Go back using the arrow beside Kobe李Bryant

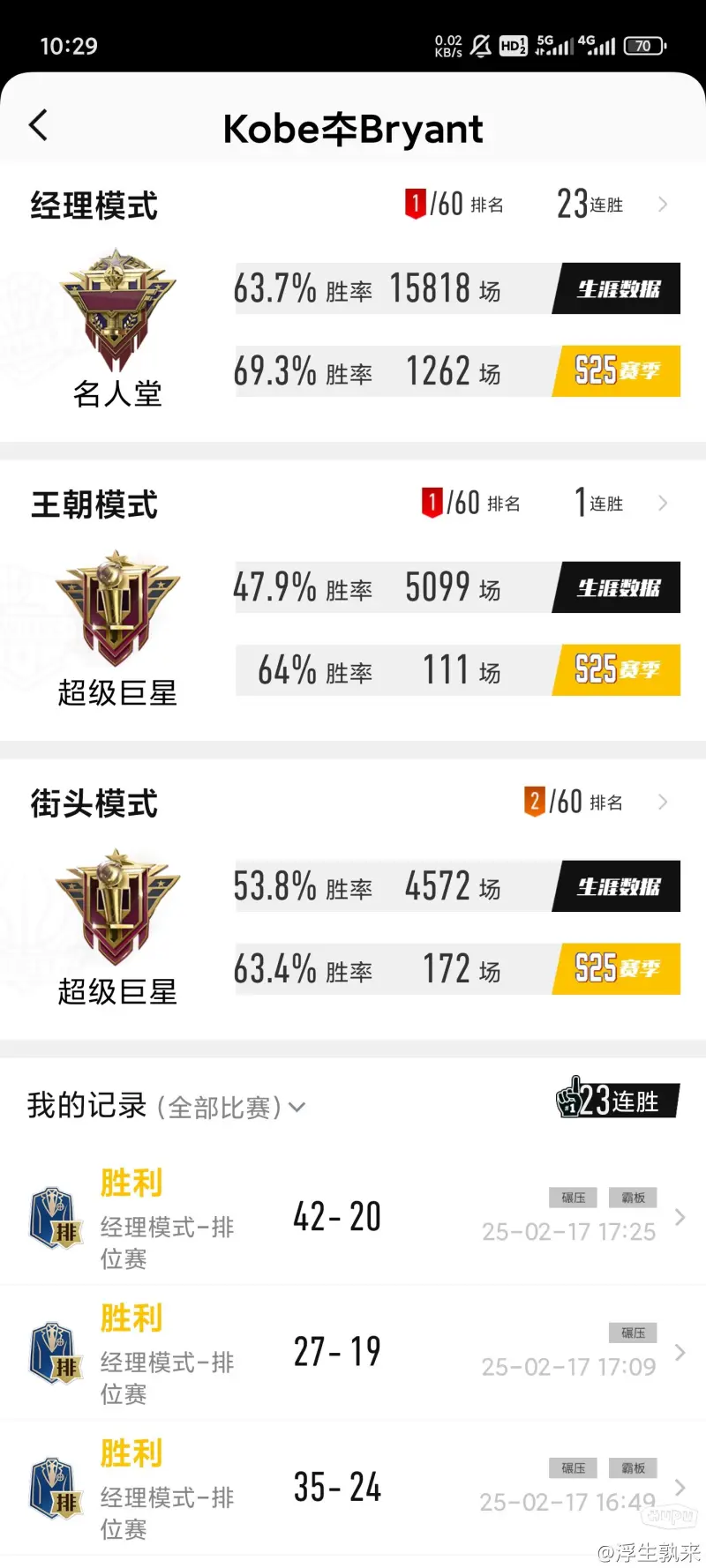(x=38, y=126)
